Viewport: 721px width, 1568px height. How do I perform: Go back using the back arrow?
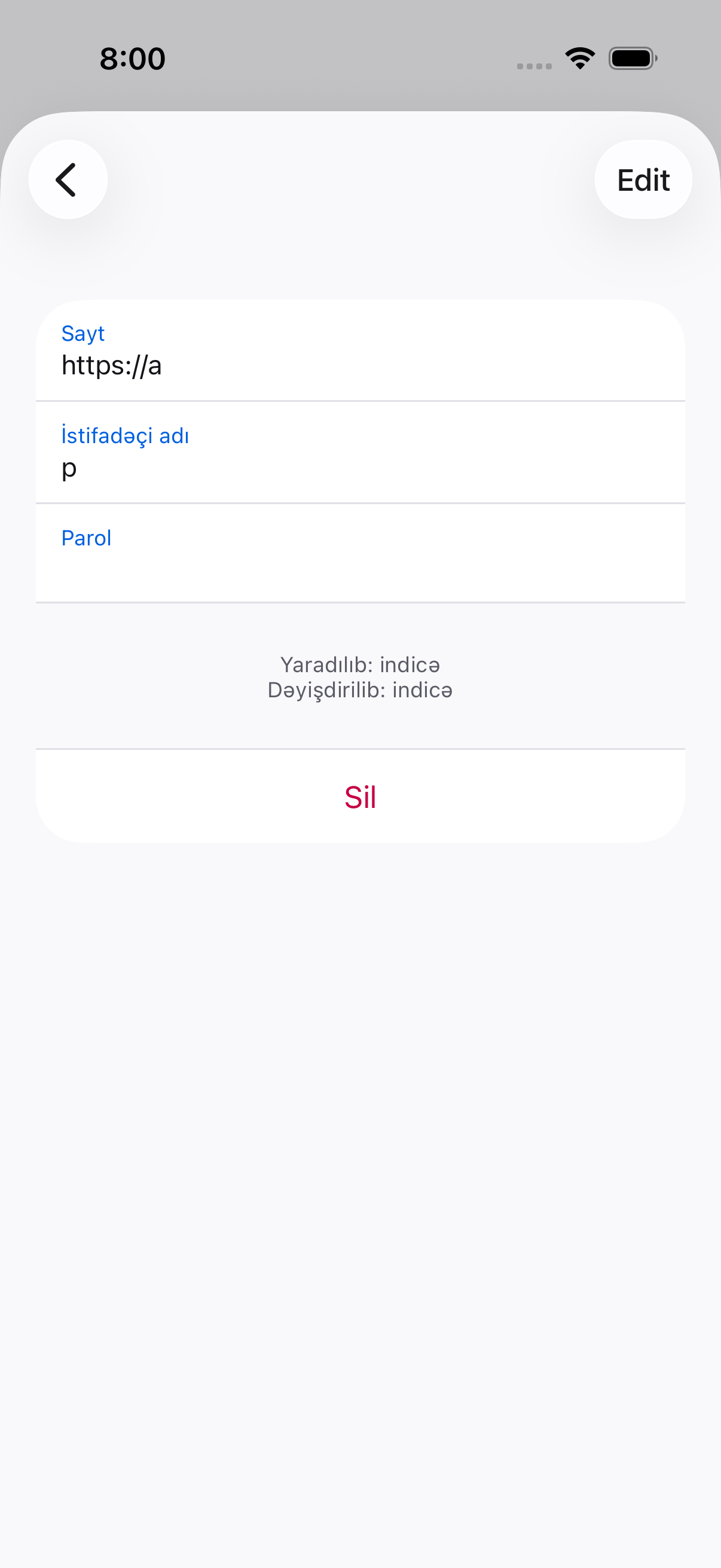[x=68, y=179]
